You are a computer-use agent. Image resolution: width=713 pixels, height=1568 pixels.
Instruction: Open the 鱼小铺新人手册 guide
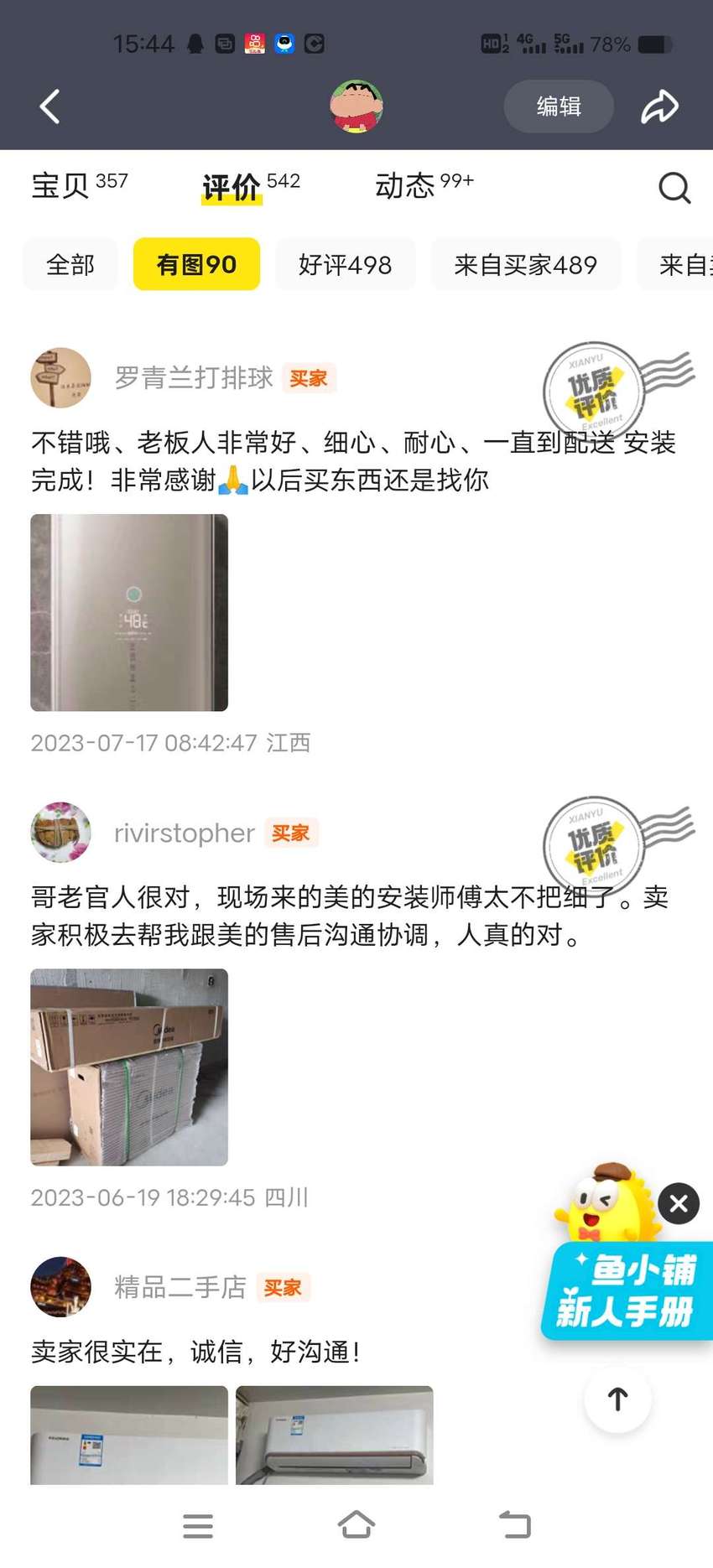coord(626,1291)
